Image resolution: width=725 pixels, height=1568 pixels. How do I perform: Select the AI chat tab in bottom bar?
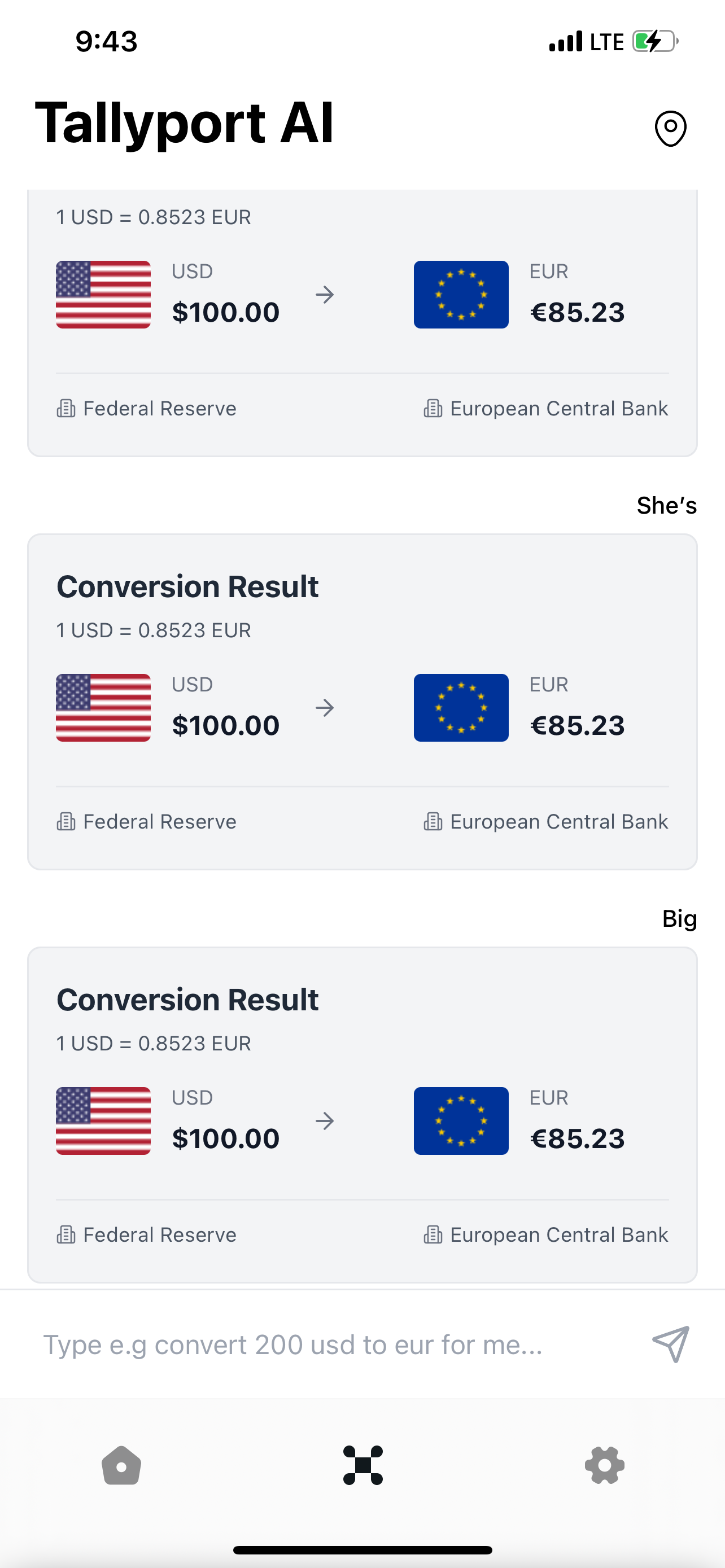tap(363, 1466)
